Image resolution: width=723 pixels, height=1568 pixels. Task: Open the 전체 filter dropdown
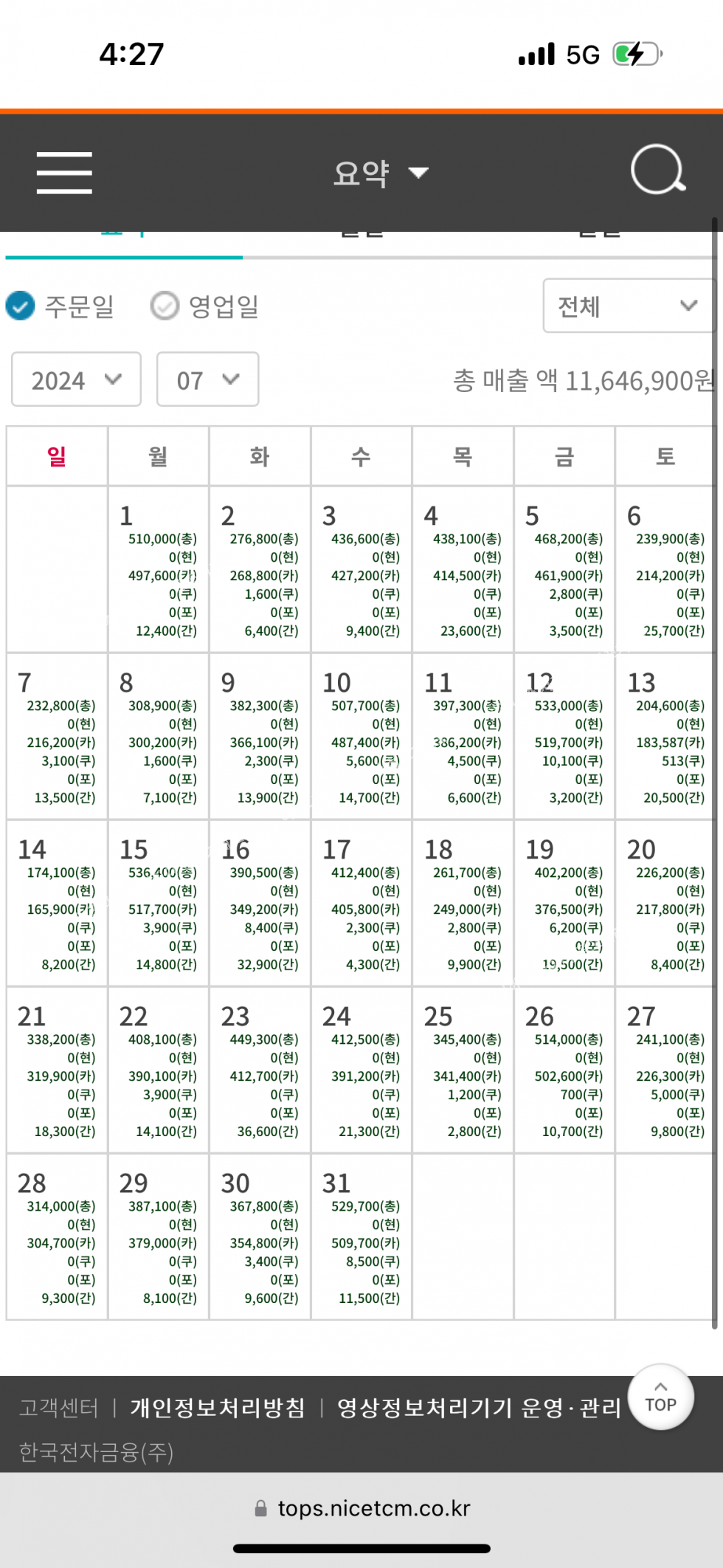click(x=629, y=306)
